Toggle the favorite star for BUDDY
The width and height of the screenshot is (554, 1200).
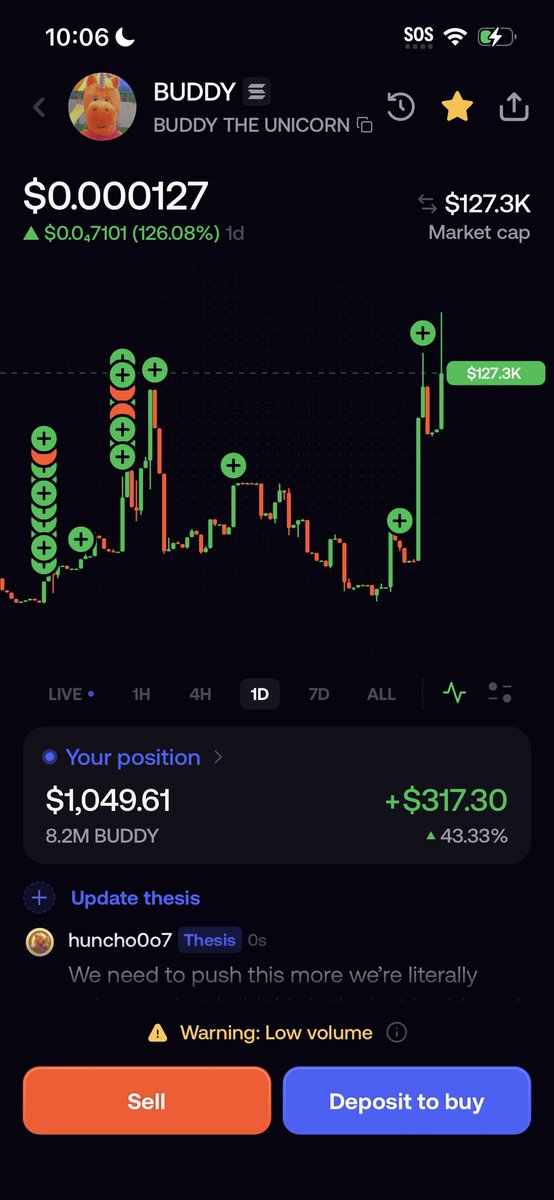tap(457, 106)
